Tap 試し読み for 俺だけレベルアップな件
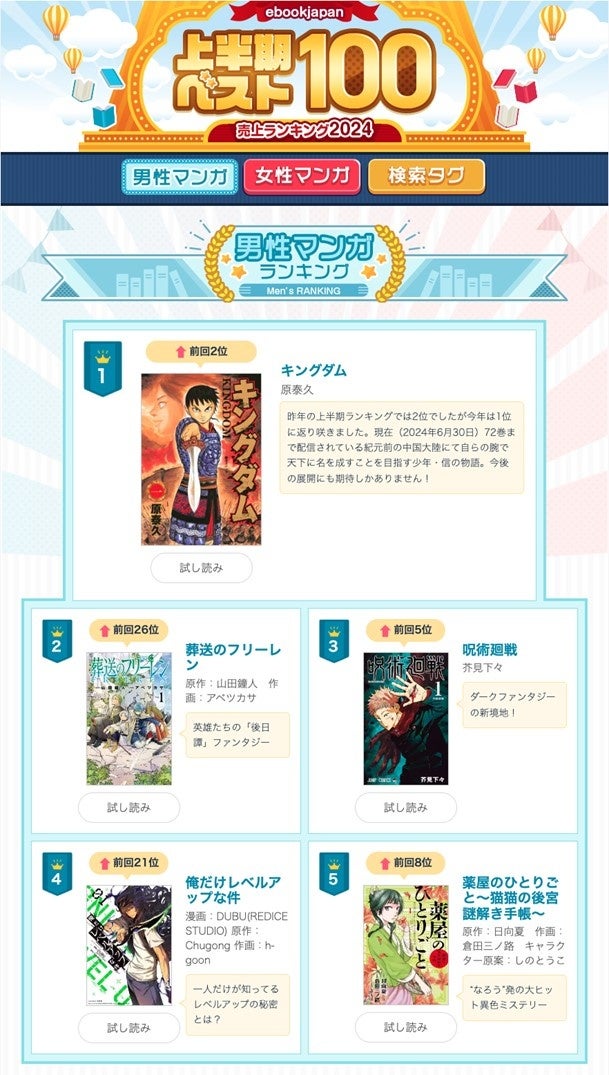The image size is (609, 1075). pos(129,1028)
